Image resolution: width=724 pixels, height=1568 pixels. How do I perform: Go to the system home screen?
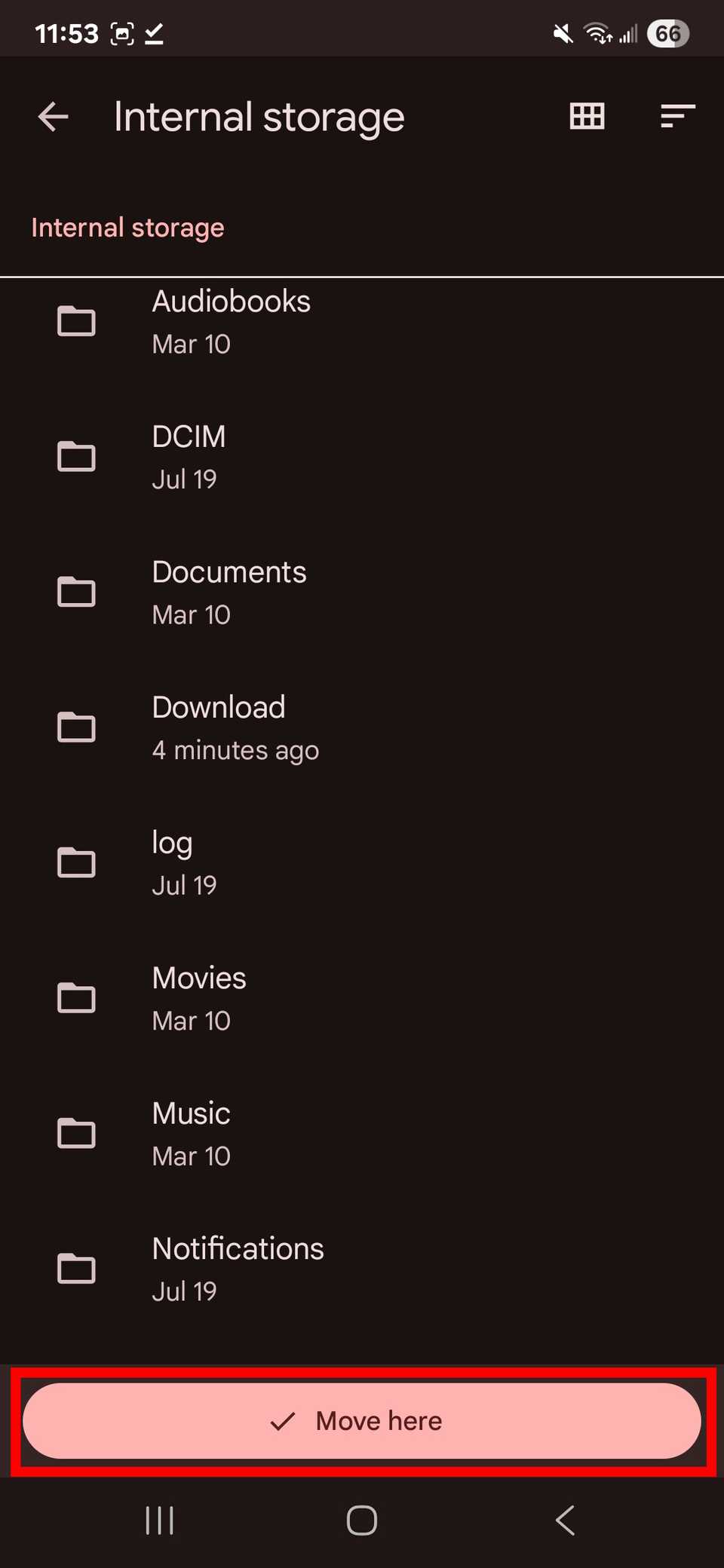tap(362, 1520)
